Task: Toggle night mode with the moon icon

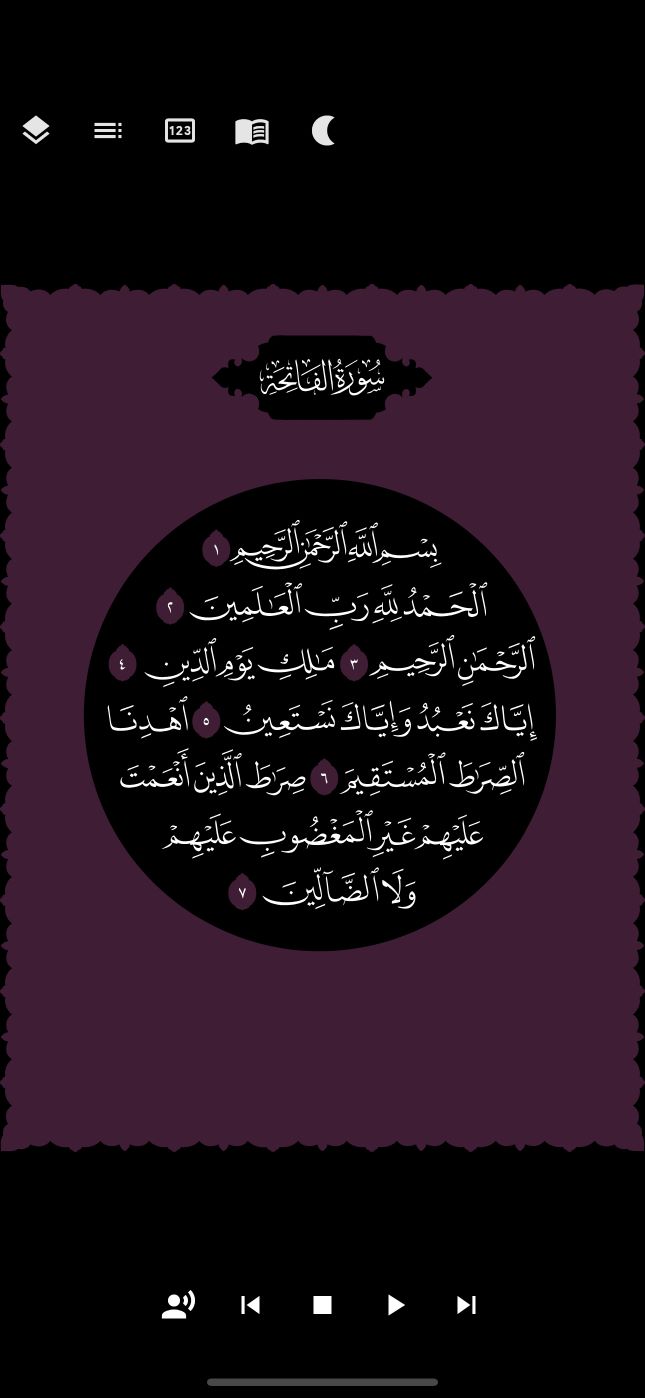Action: tap(323, 131)
